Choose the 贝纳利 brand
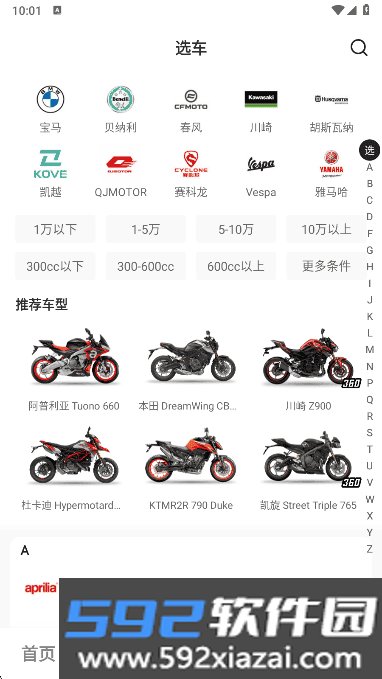Screen dimensions: 382x679 point(120,110)
